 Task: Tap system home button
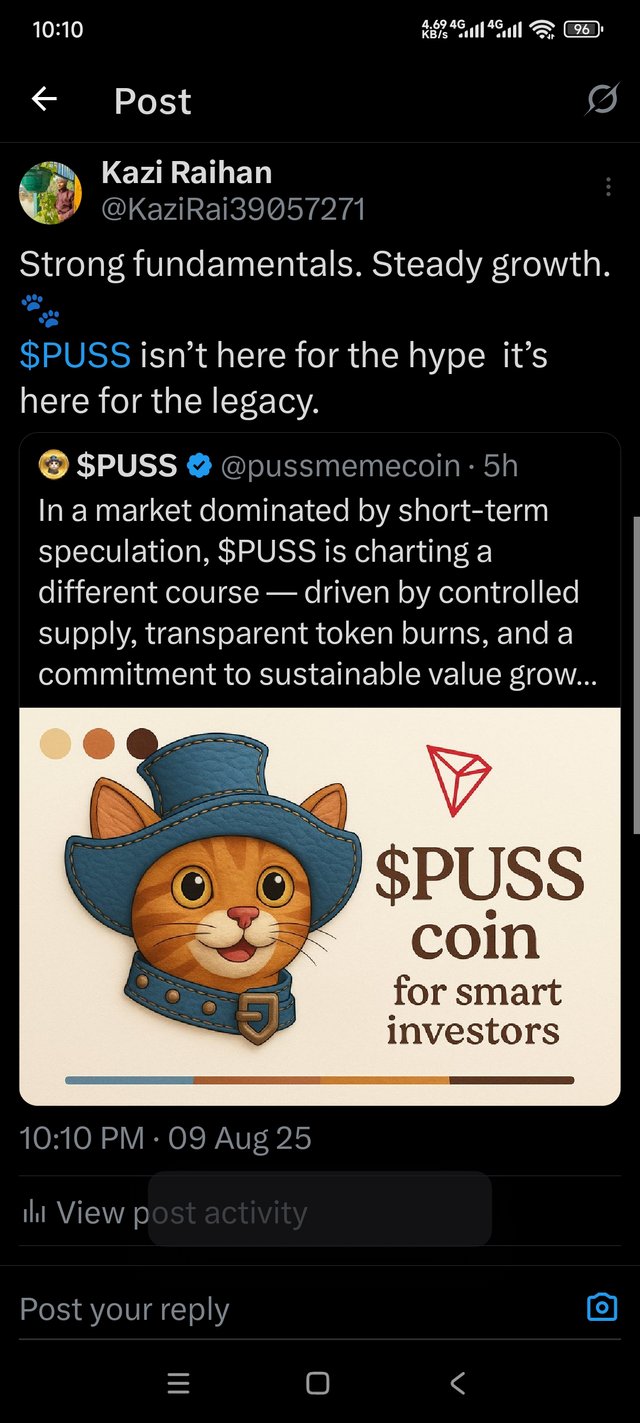point(318,1383)
